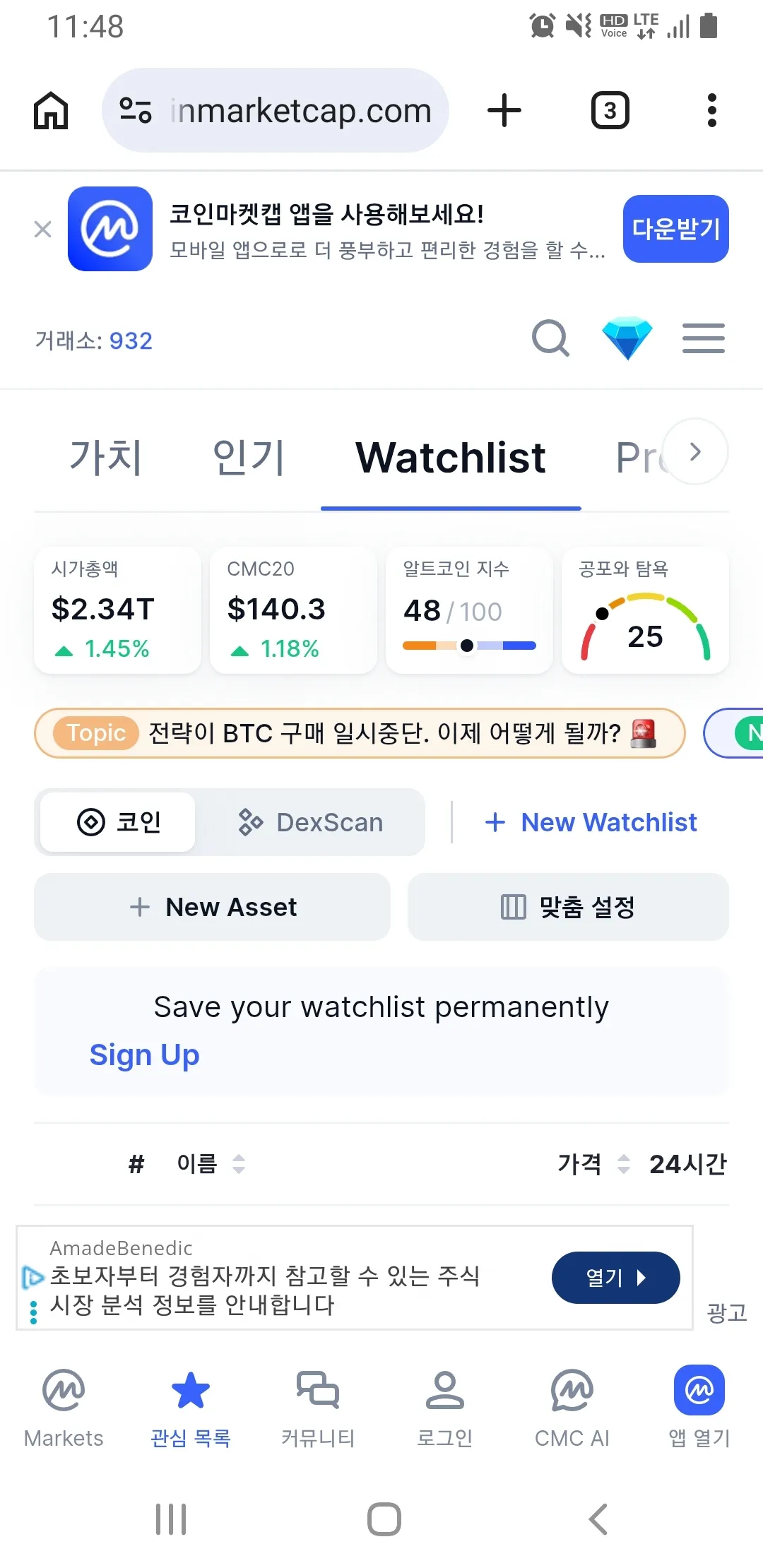
Task: Tap the blue diamond icon
Action: pos(627,339)
